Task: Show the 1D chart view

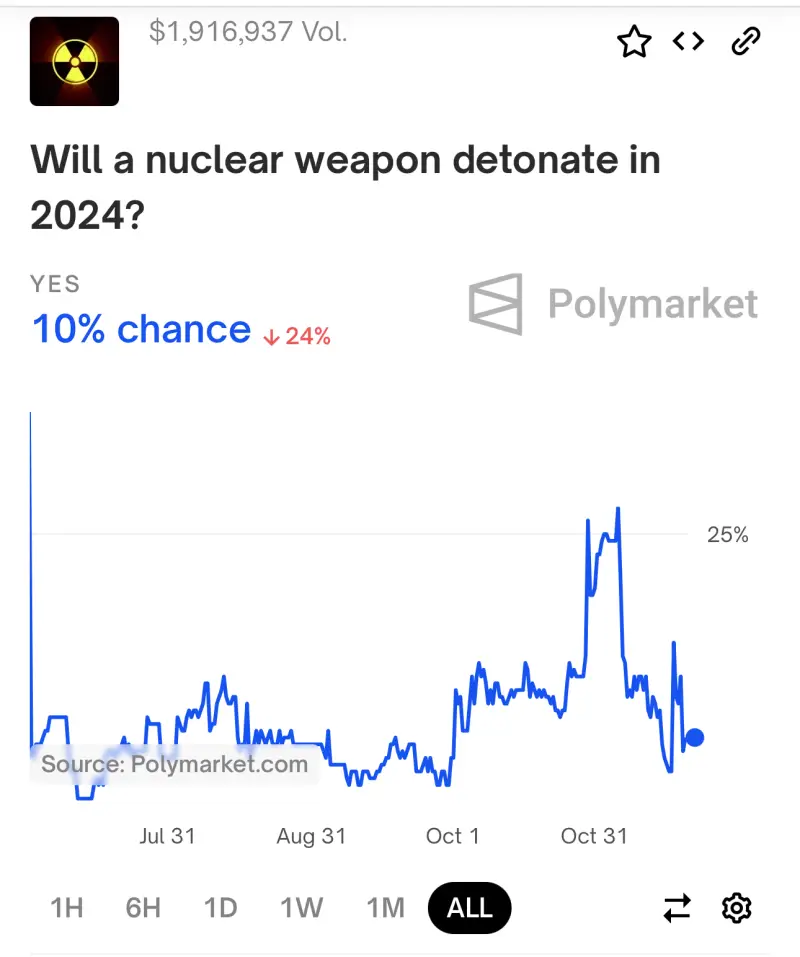Action: tap(220, 907)
